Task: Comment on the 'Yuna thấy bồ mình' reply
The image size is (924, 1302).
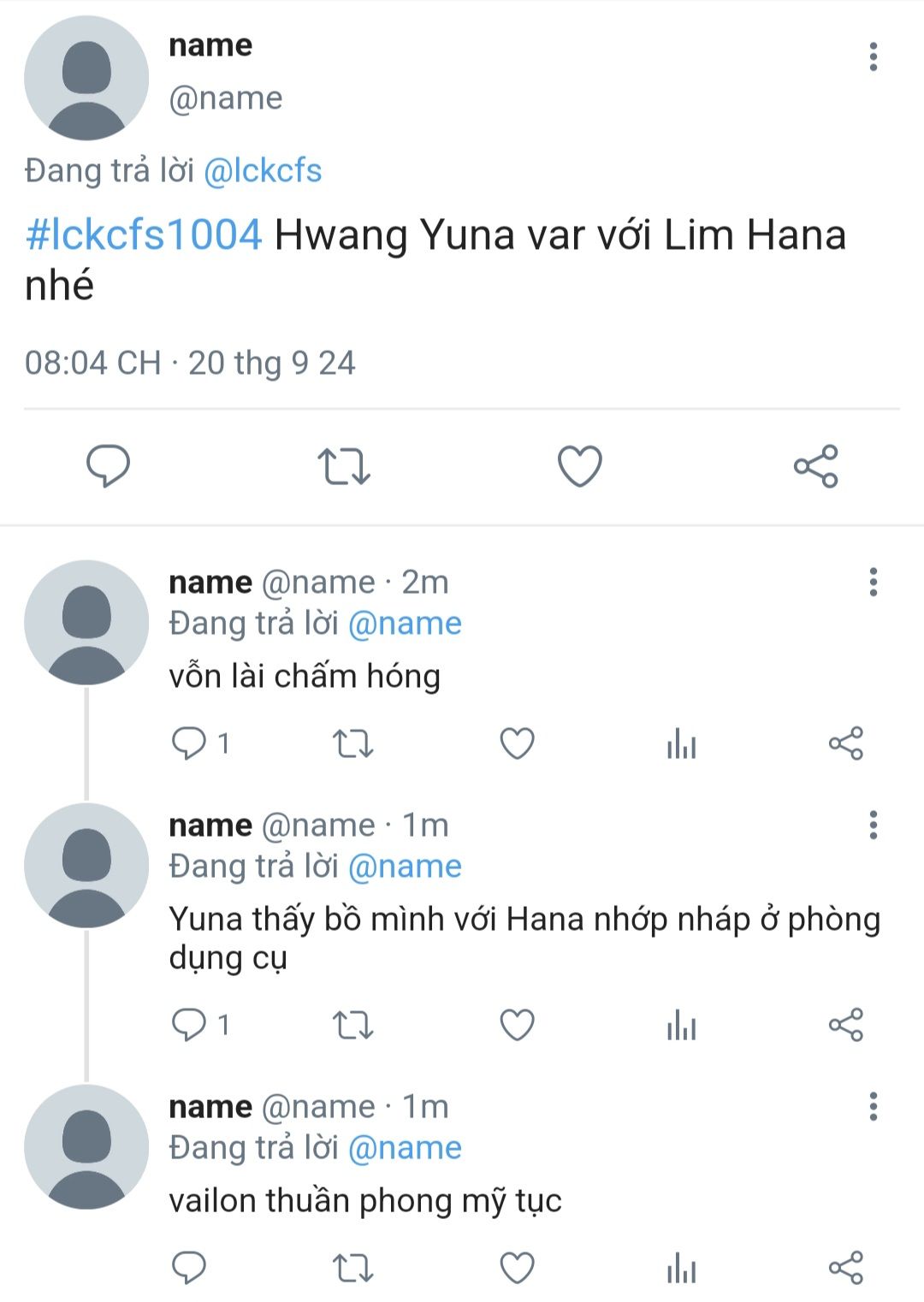Action: point(189,1024)
